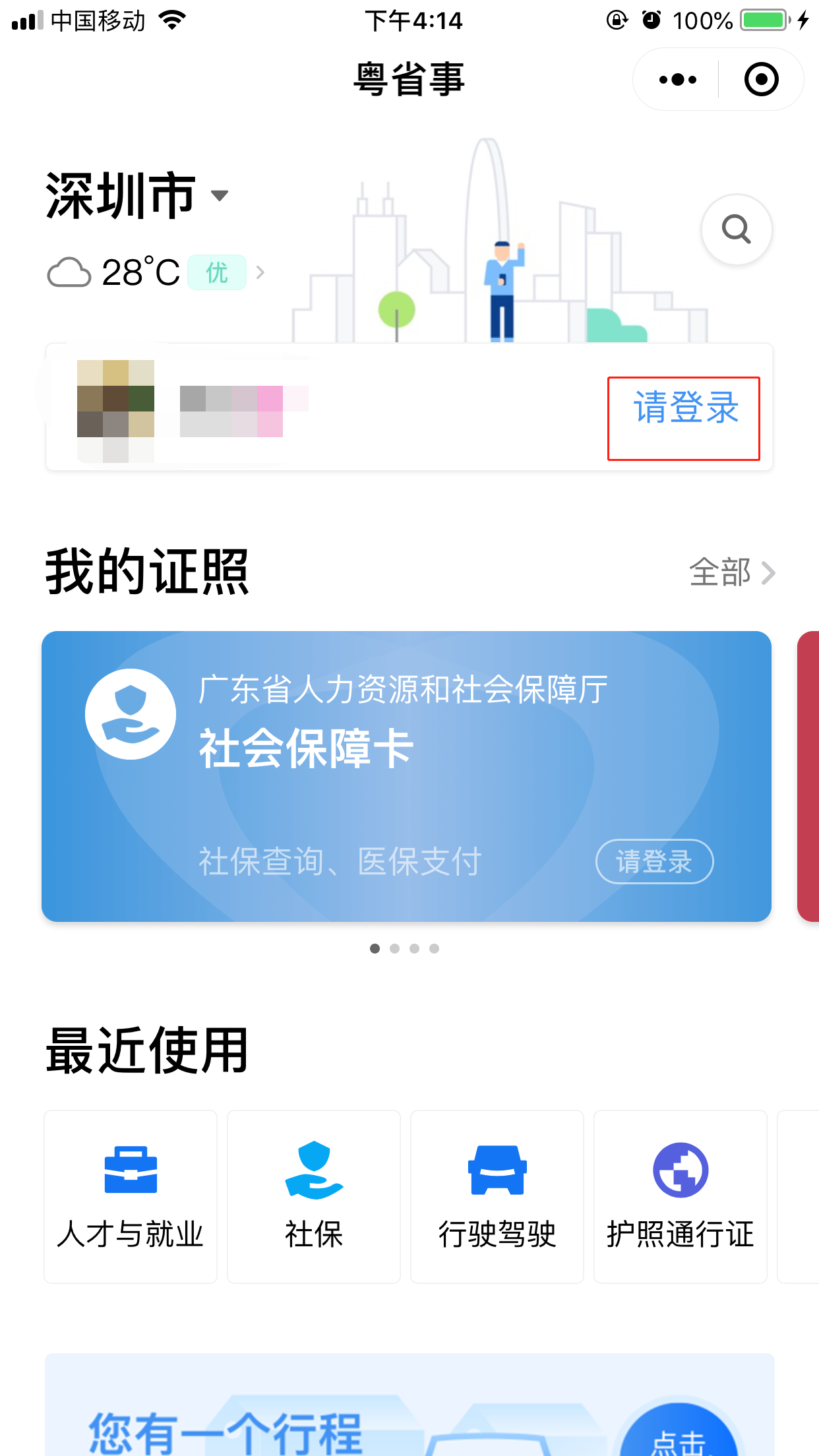Open 护照通行证 service
Viewport: 819px width, 1456px height.
click(680, 1196)
